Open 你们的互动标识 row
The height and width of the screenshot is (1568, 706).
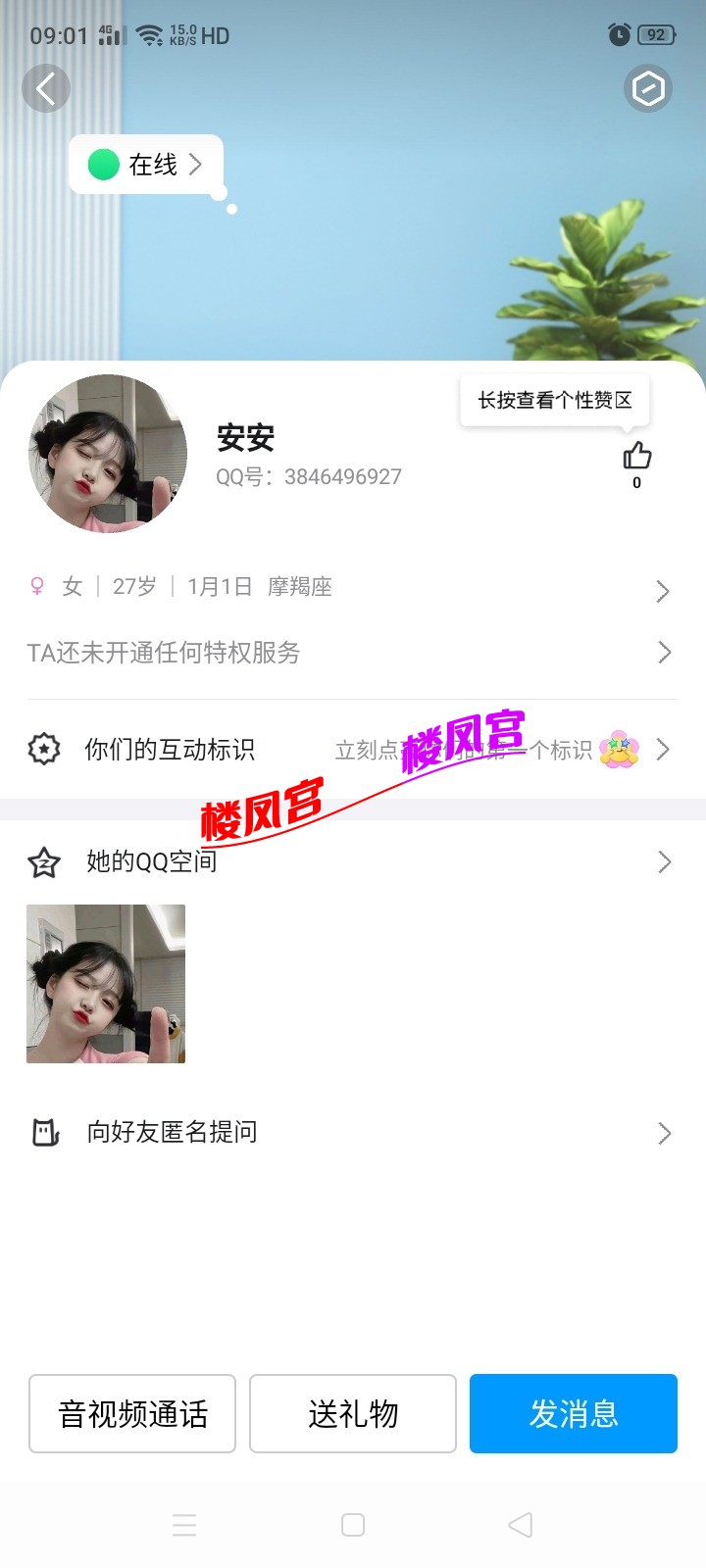pos(351,750)
